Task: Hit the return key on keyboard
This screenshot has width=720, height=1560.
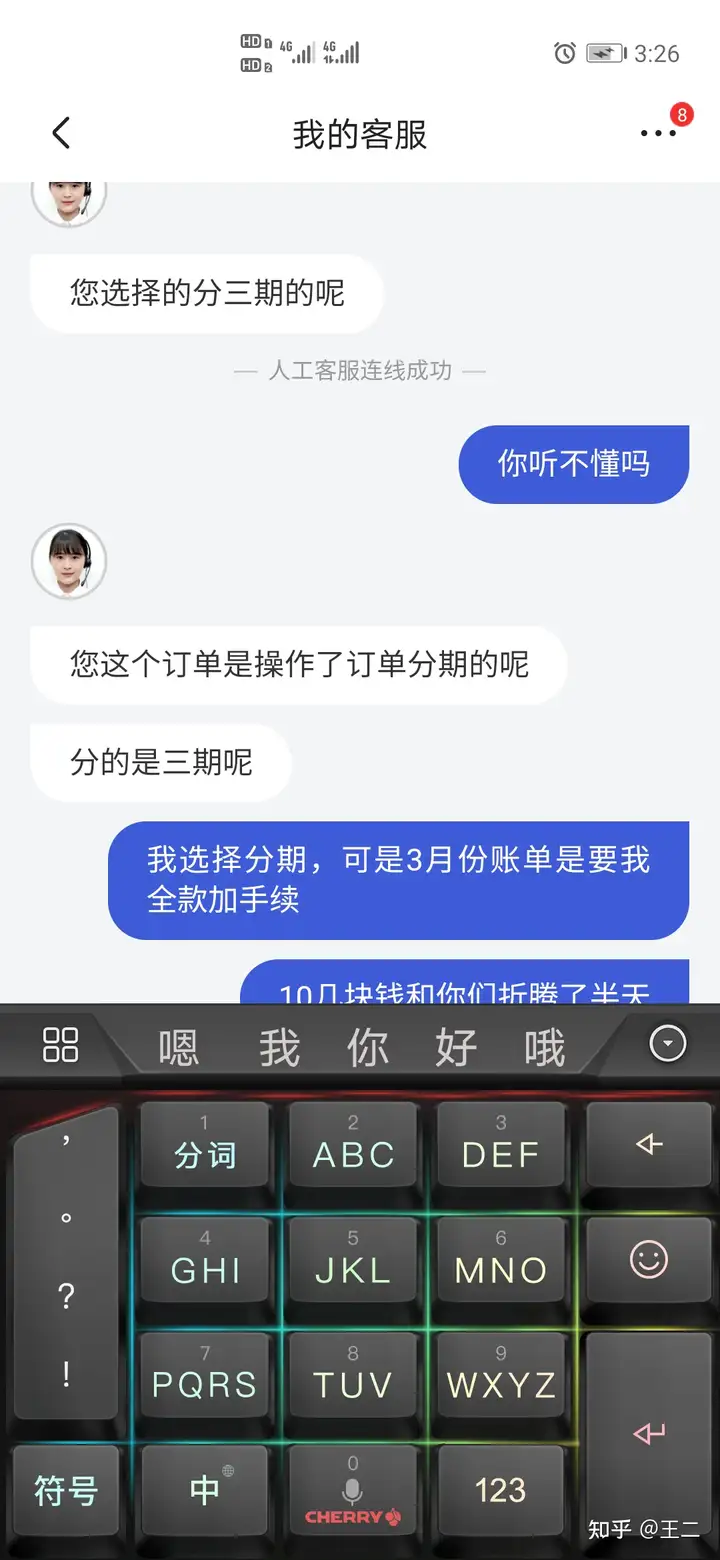Action: tap(649, 1433)
